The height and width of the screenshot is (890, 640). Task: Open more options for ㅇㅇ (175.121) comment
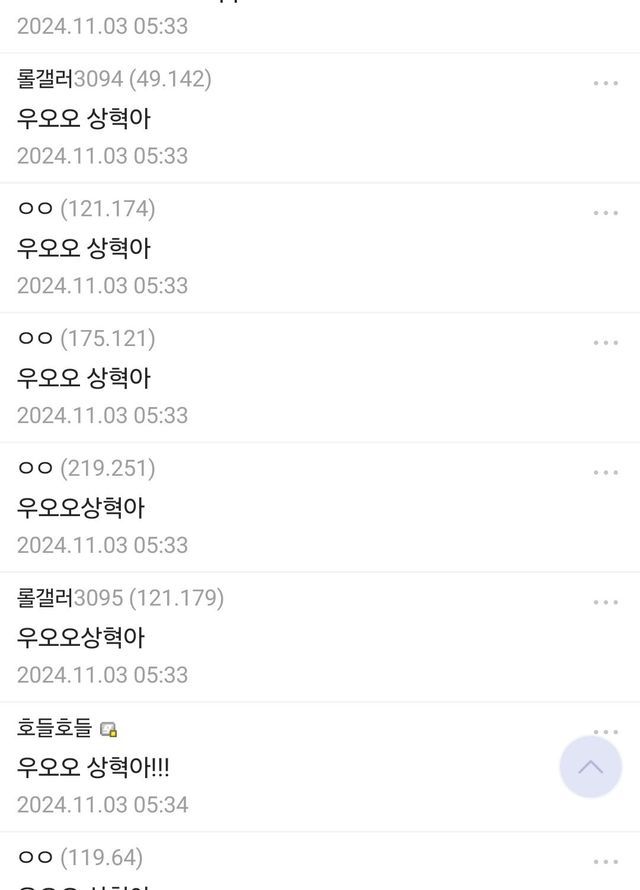coord(605,343)
